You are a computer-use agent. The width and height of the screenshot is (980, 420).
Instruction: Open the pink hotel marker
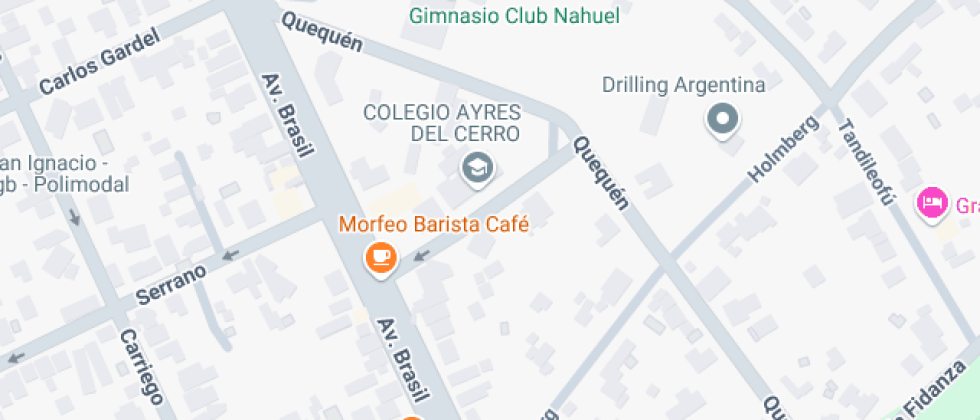[x=931, y=203]
